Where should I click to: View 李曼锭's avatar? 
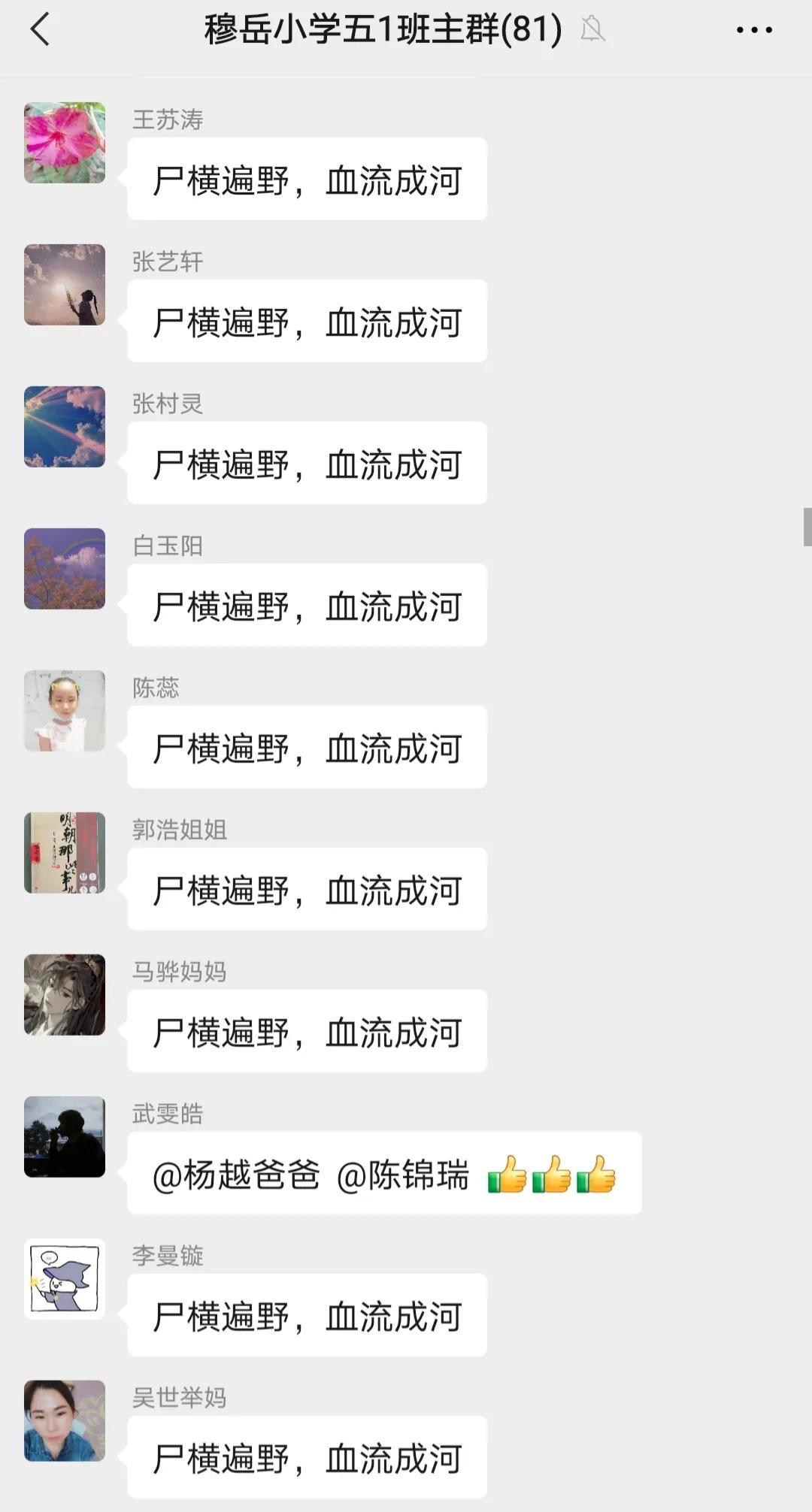65,1279
